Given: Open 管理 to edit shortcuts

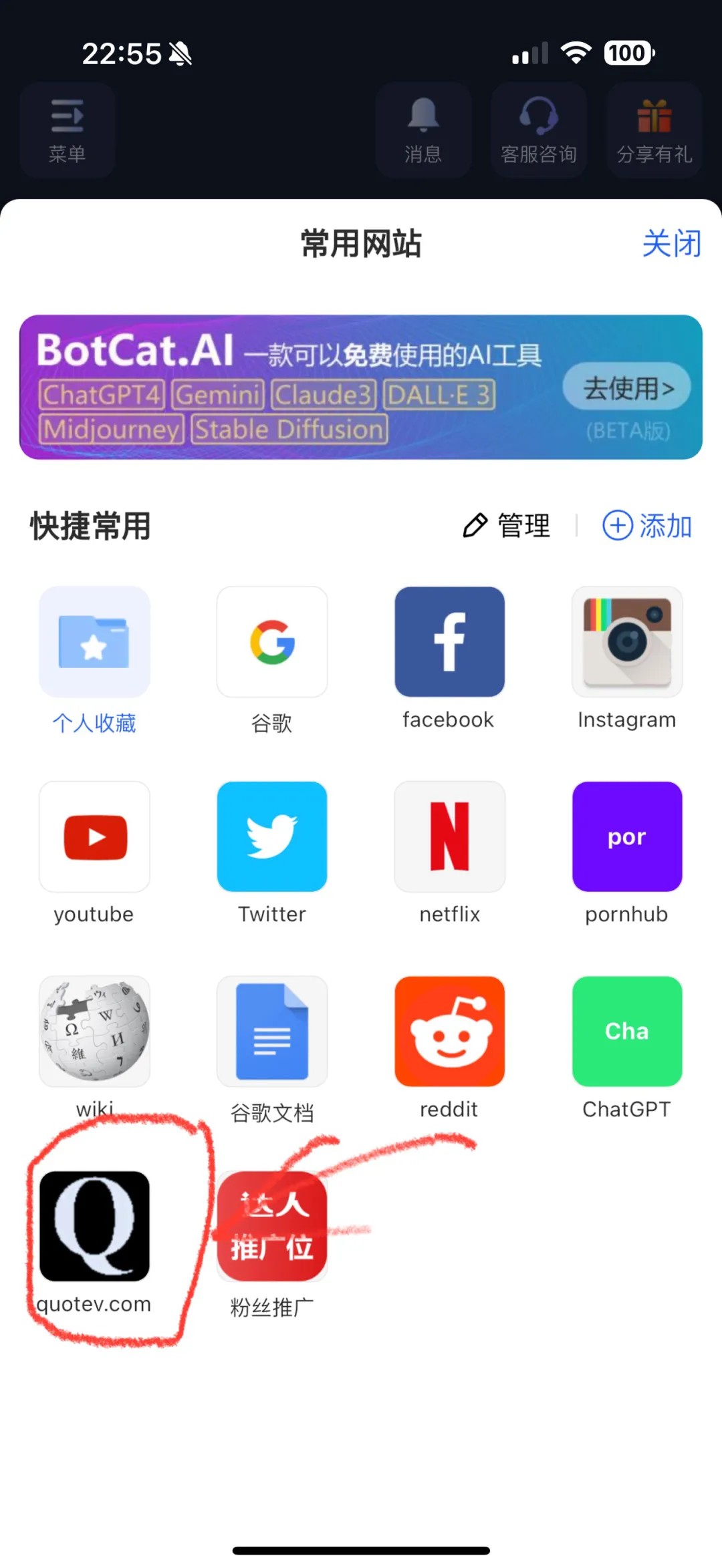Looking at the screenshot, I should click(507, 526).
